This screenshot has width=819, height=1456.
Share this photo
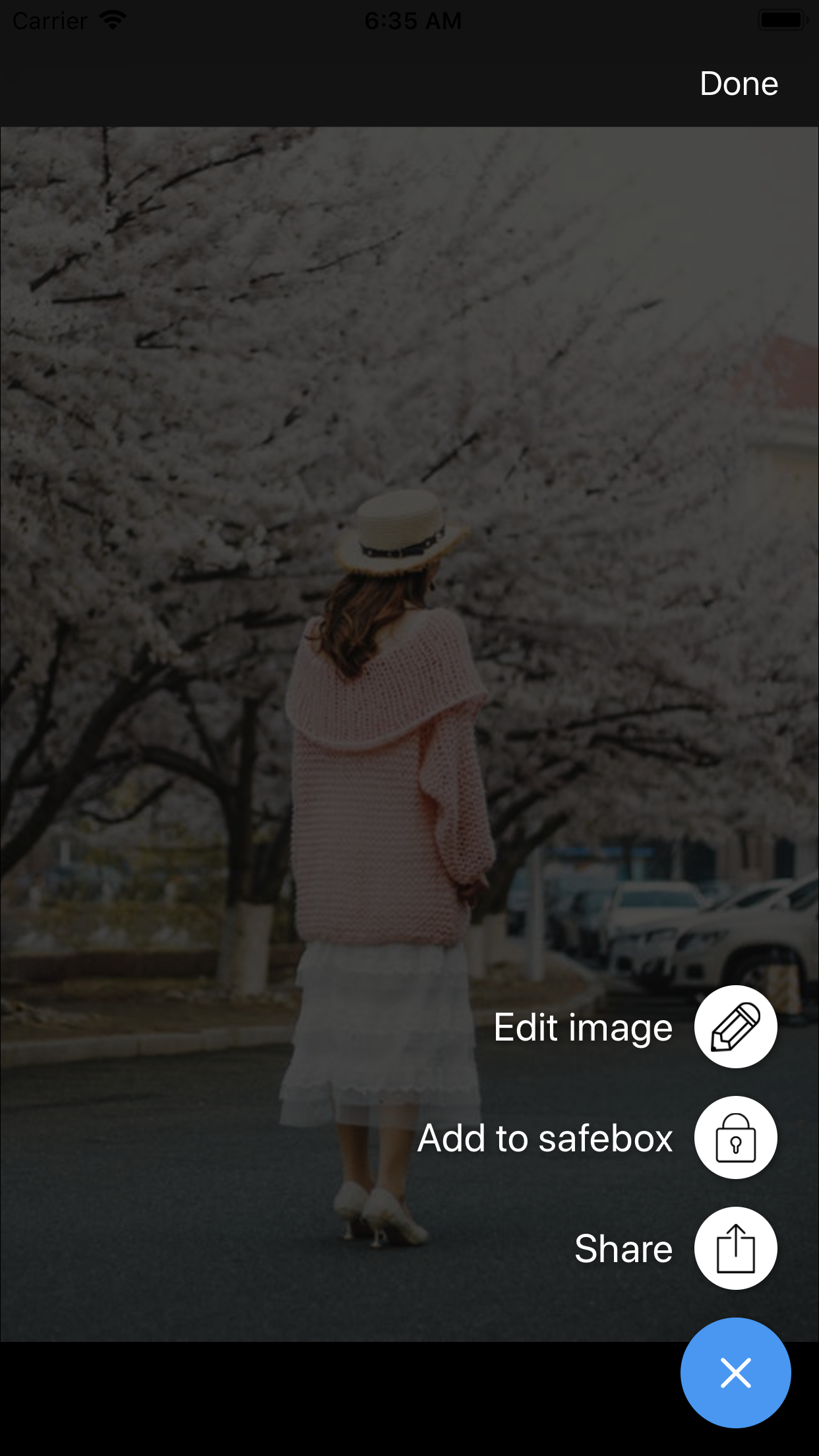(735, 1248)
